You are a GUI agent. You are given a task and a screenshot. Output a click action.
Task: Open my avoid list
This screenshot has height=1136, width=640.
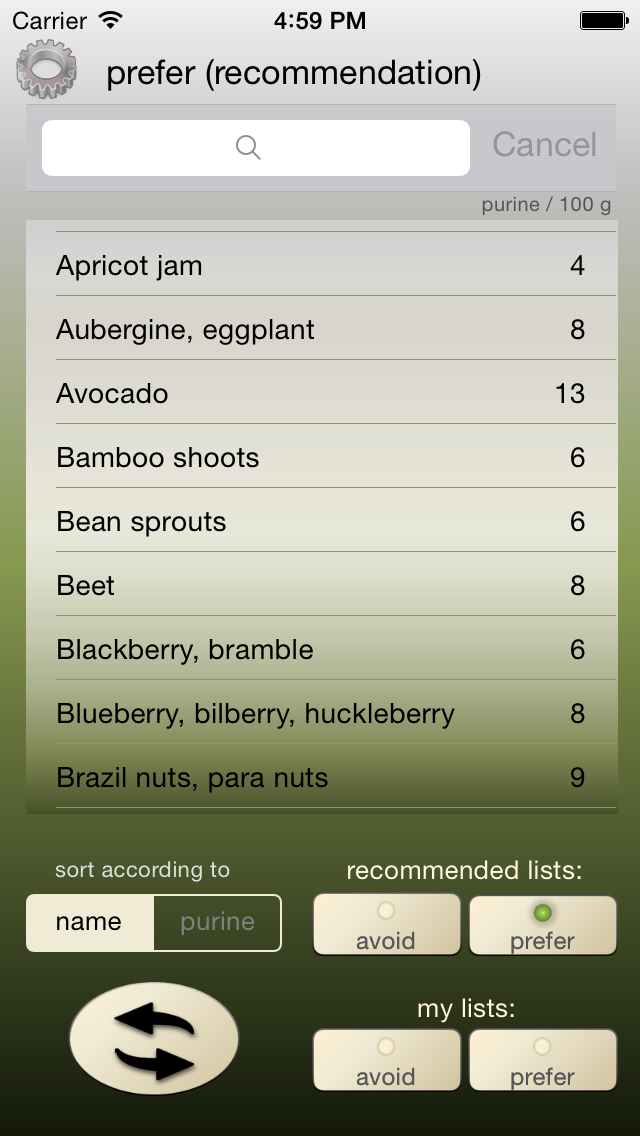[386, 1060]
